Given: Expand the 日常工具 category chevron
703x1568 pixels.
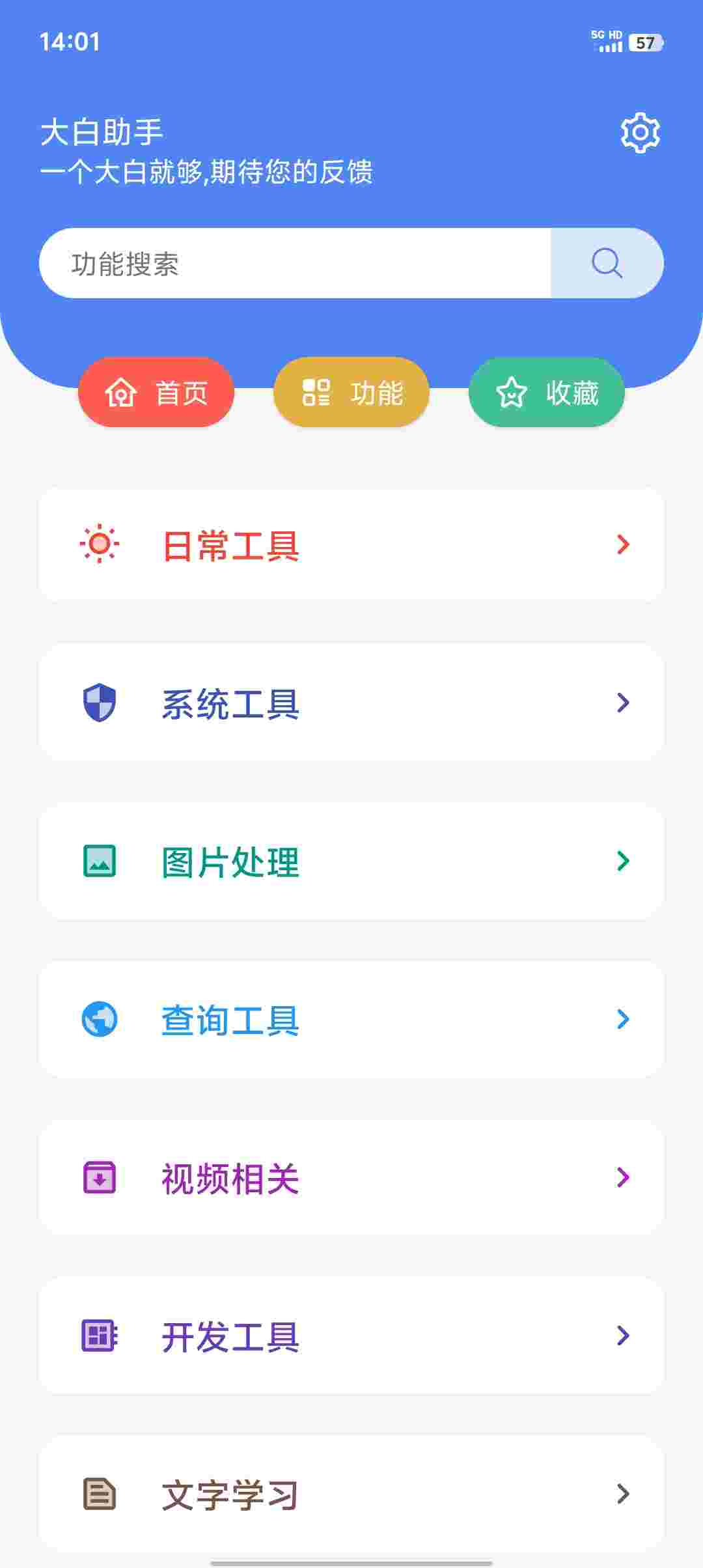Looking at the screenshot, I should [x=623, y=544].
